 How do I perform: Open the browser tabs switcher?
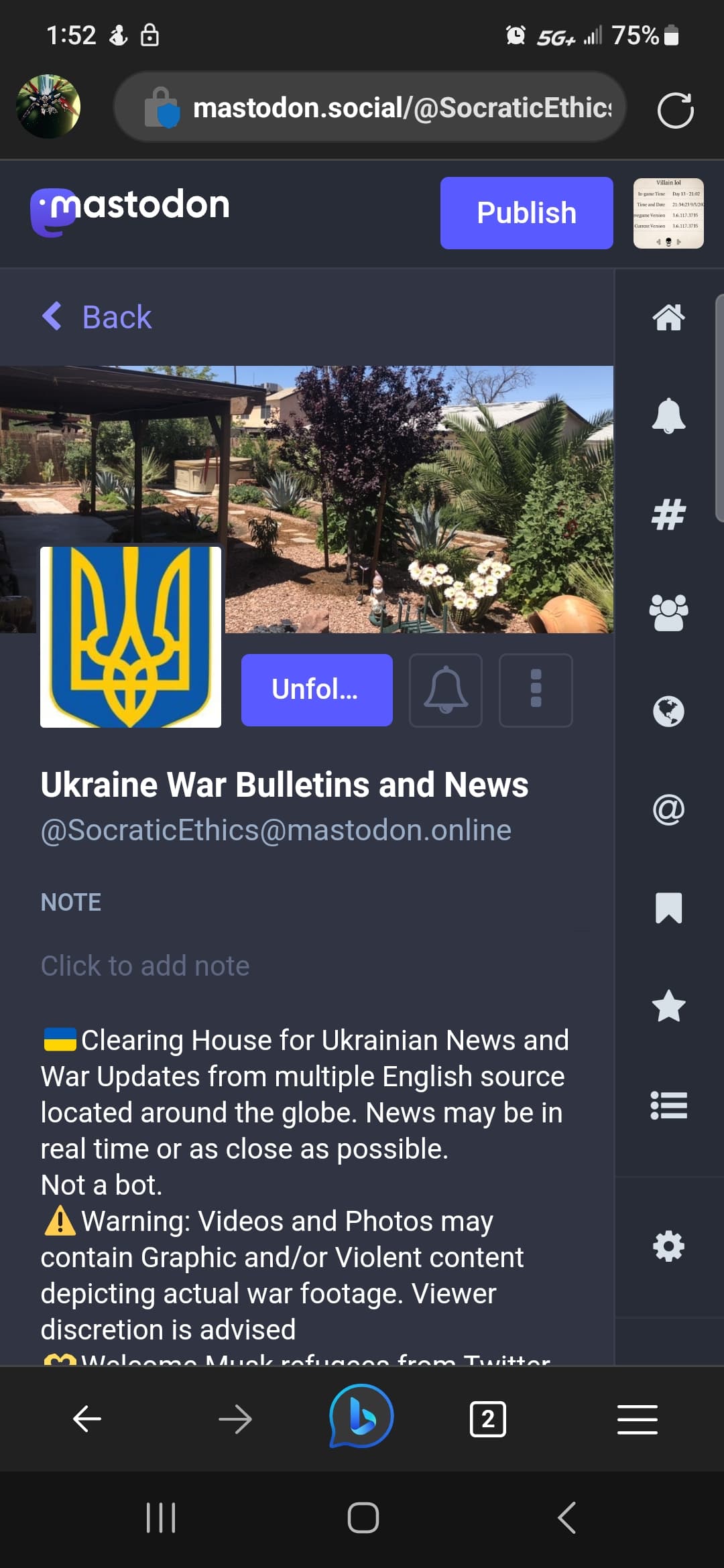click(x=488, y=1419)
